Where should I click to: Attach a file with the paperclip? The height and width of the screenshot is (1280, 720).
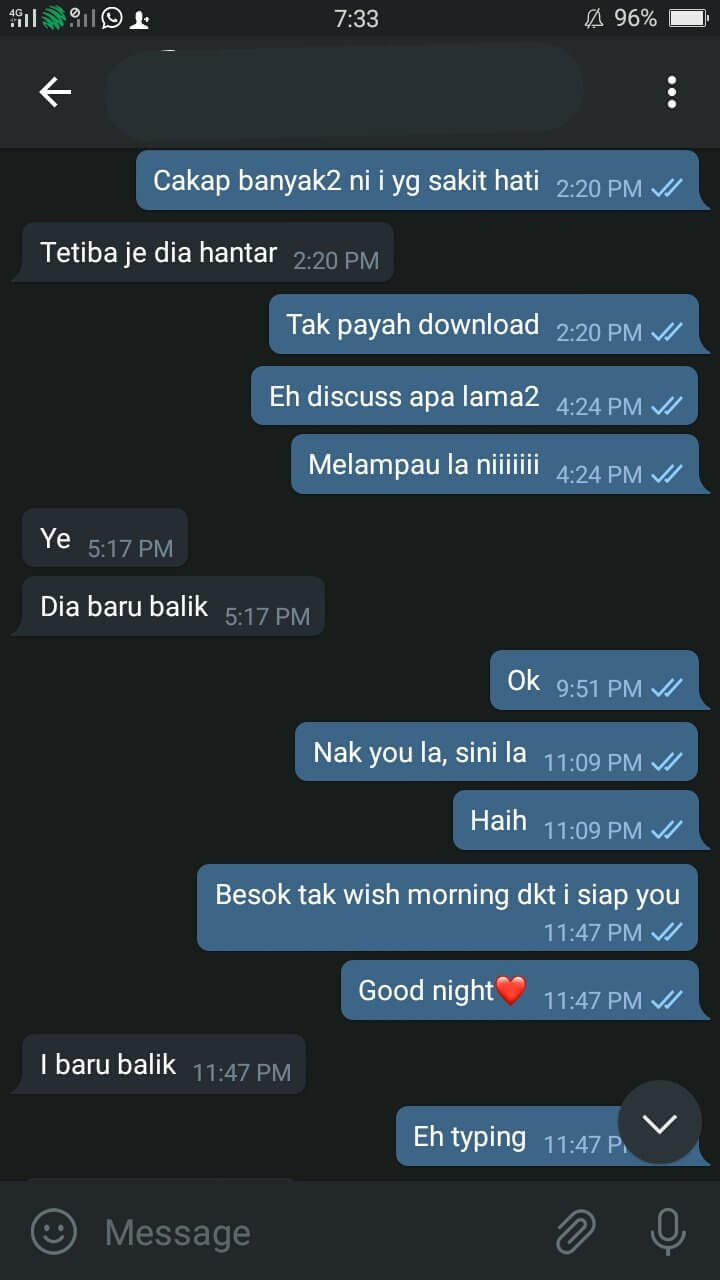point(575,1232)
